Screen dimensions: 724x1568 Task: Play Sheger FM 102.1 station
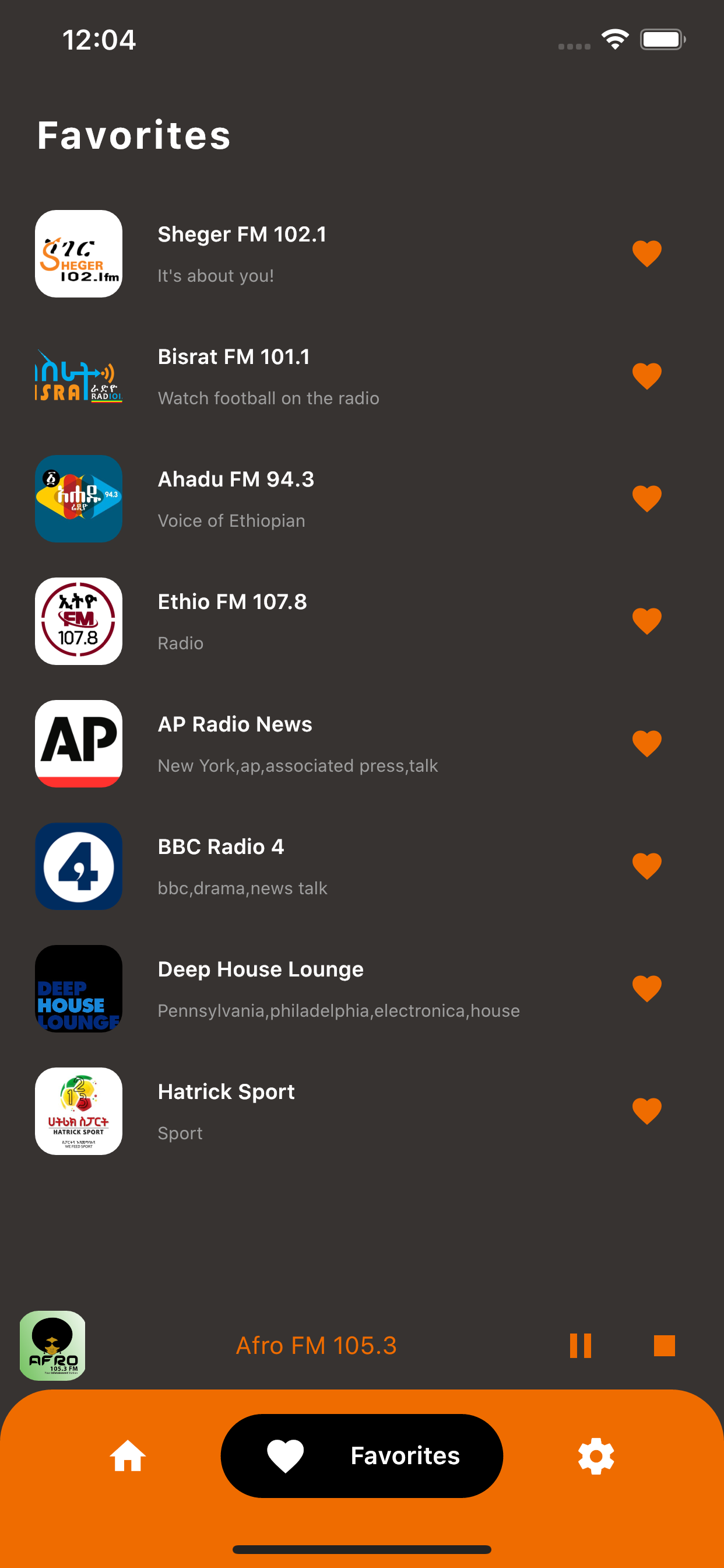361,254
